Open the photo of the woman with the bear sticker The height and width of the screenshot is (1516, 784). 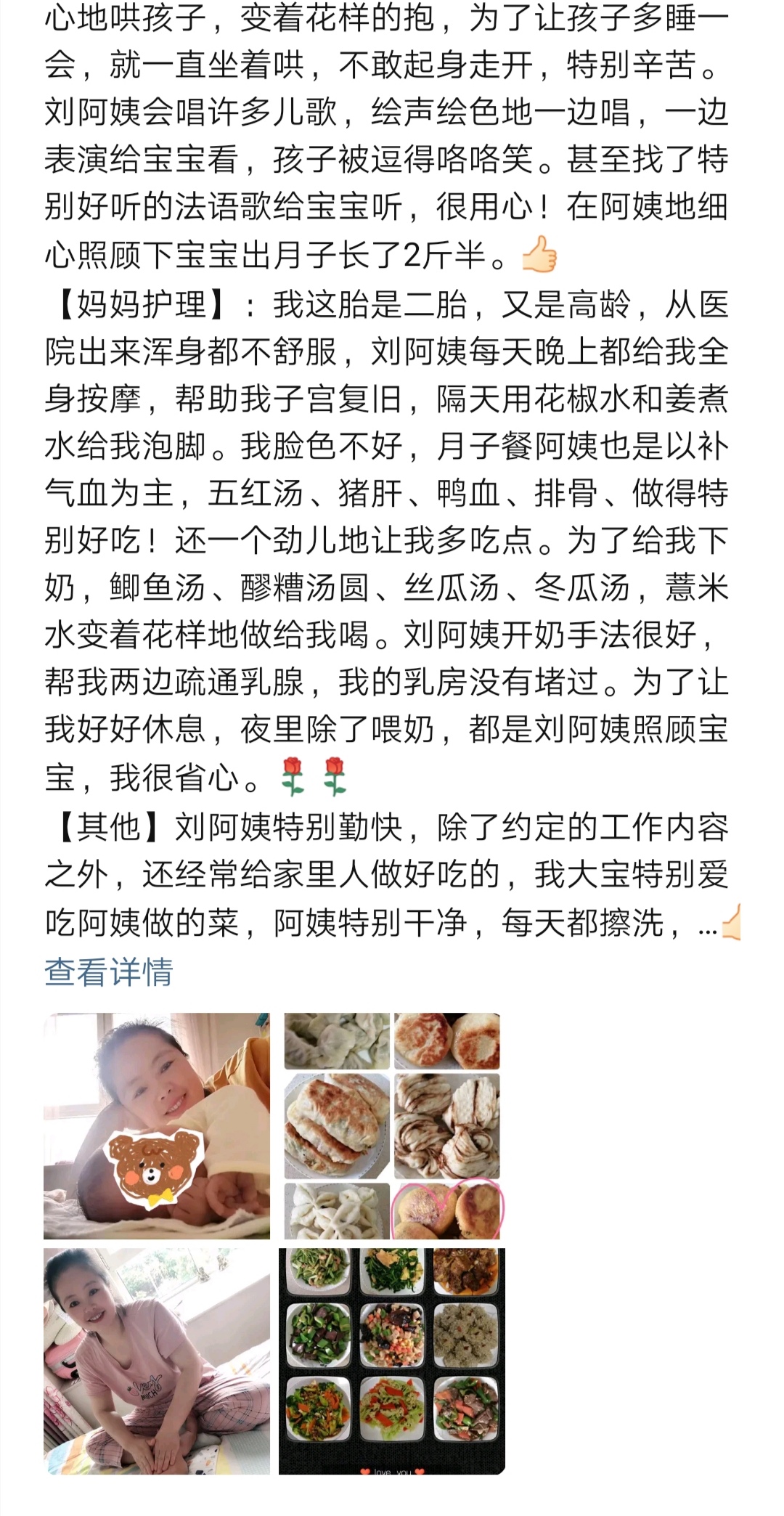coord(157,1125)
